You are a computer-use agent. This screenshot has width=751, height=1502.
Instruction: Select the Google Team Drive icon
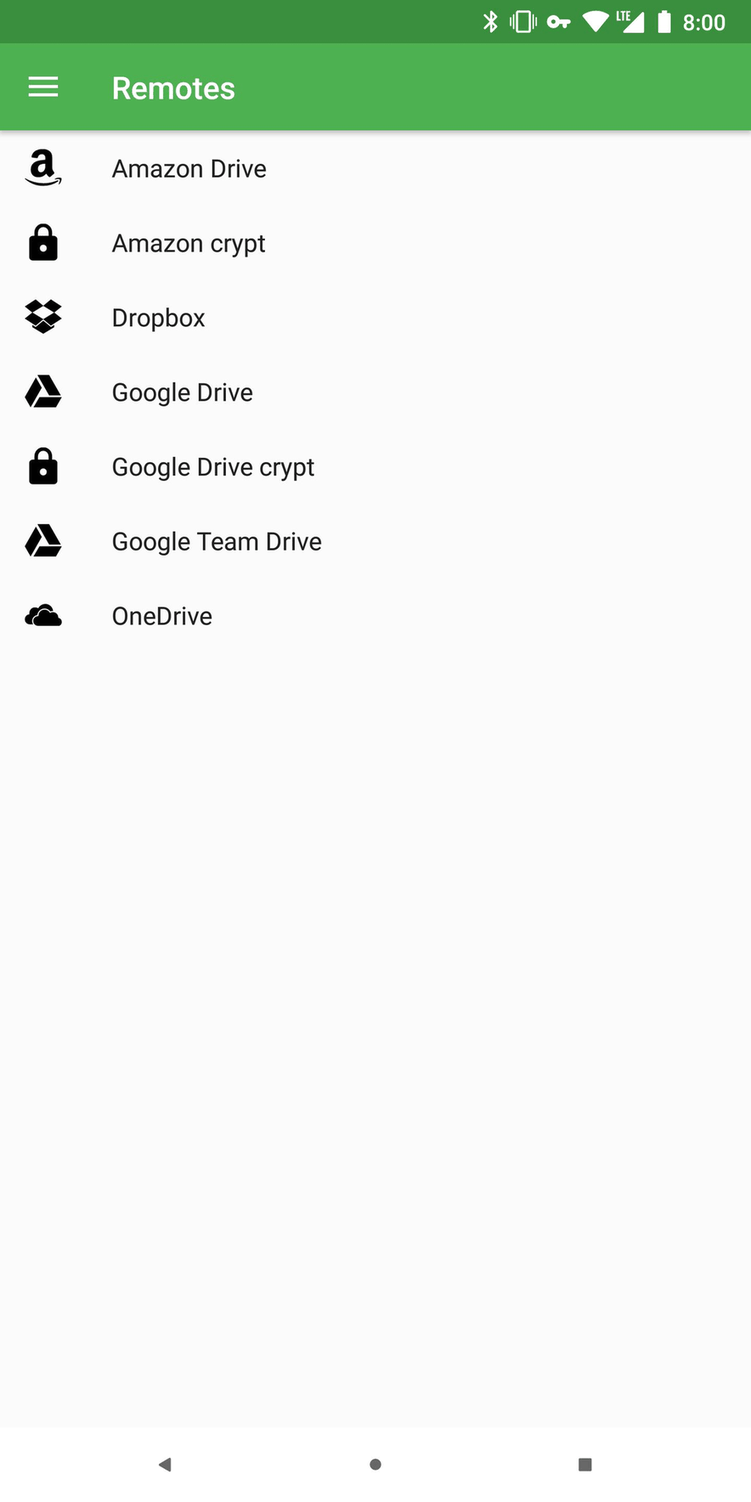click(x=43, y=541)
